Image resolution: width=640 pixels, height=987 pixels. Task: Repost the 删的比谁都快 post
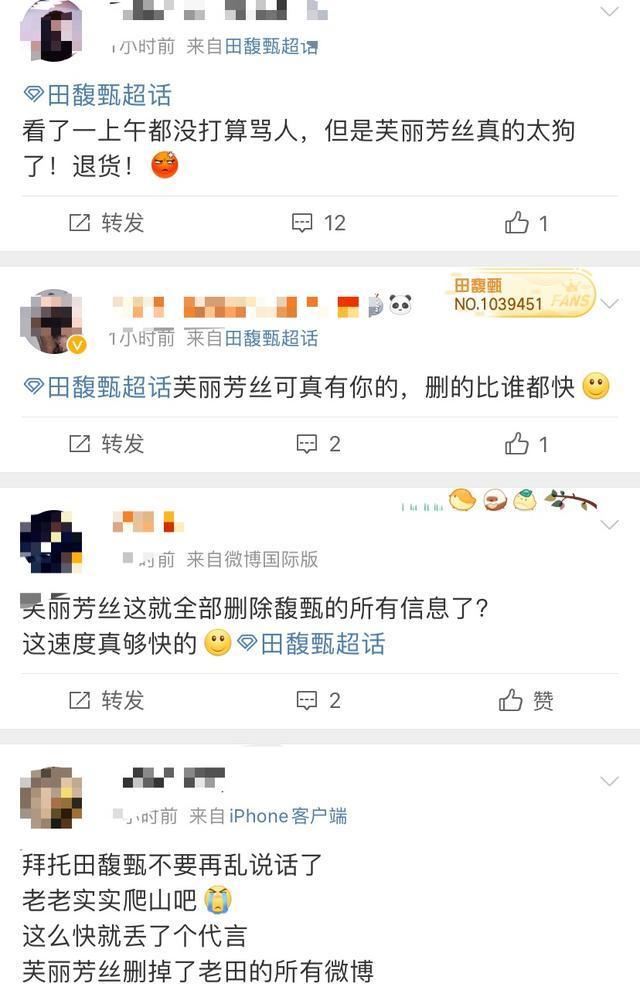click(x=106, y=443)
